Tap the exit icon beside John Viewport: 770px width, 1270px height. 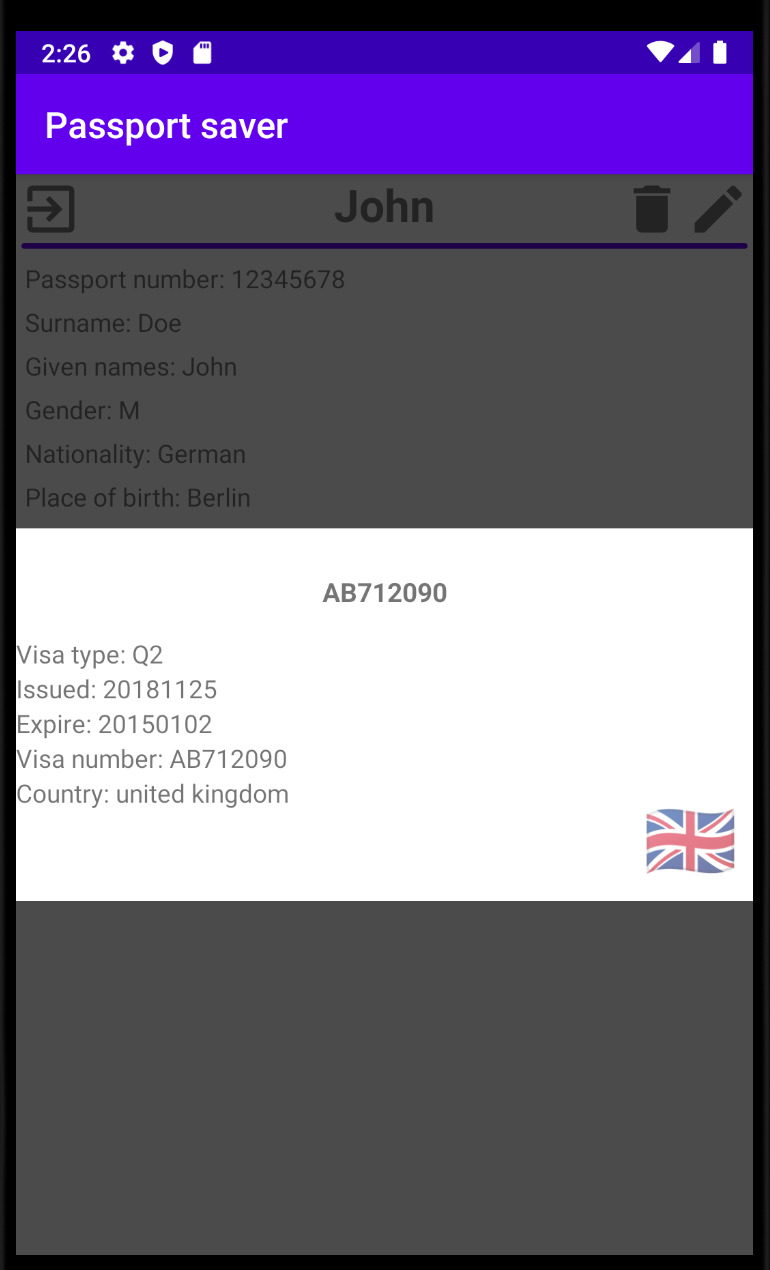click(51, 209)
